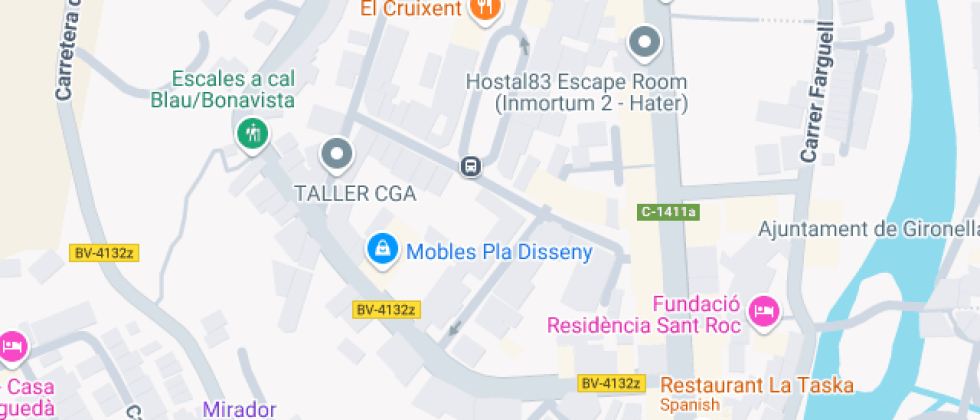
Task: Open Restaurant La Taska place label
Action: 757,385
